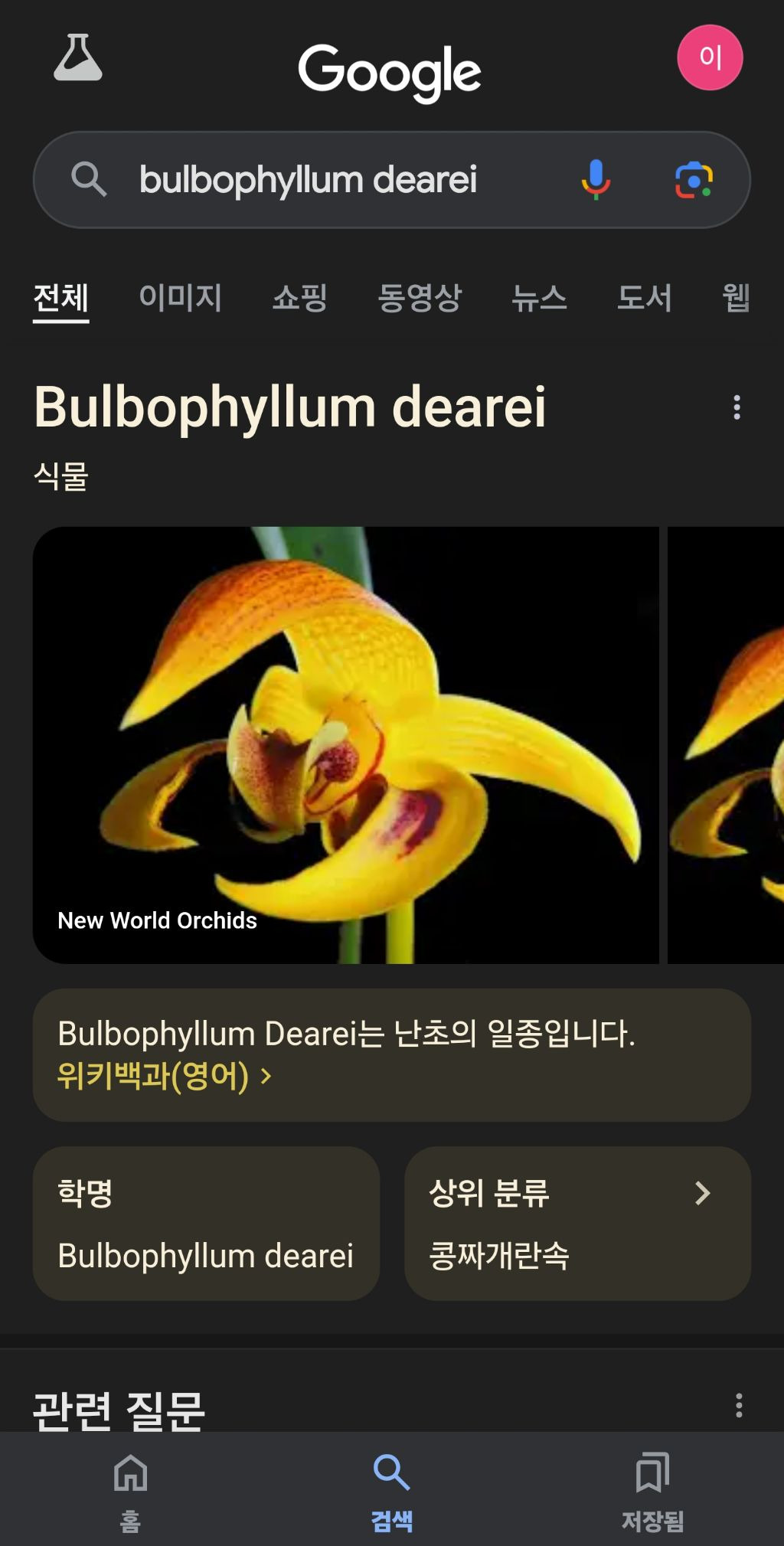This screenshot has height=1546, width=784.
Task: Edit the search query bulbophyllum dearei
Action: pos(308,180)
